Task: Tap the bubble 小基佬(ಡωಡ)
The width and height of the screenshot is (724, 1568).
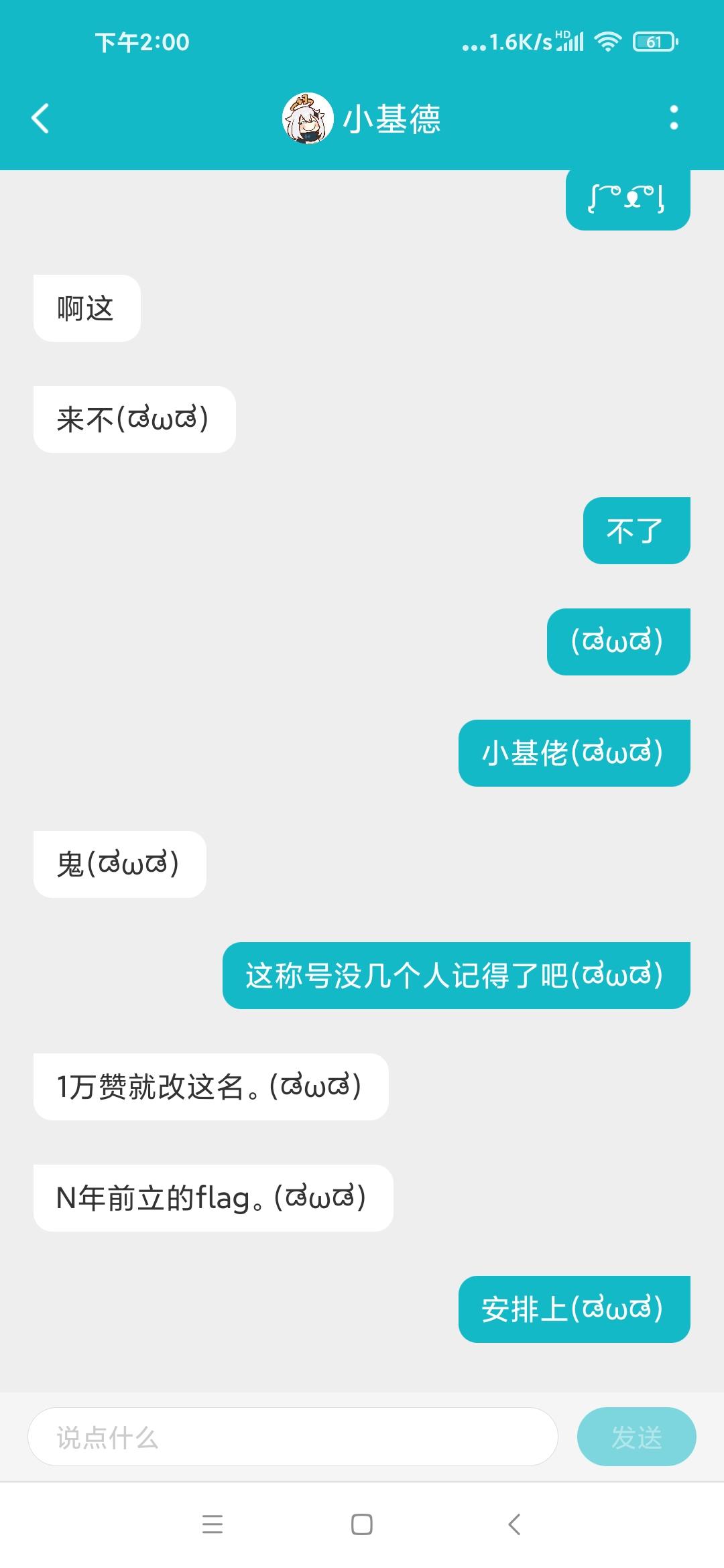Action: click(574, 752)
